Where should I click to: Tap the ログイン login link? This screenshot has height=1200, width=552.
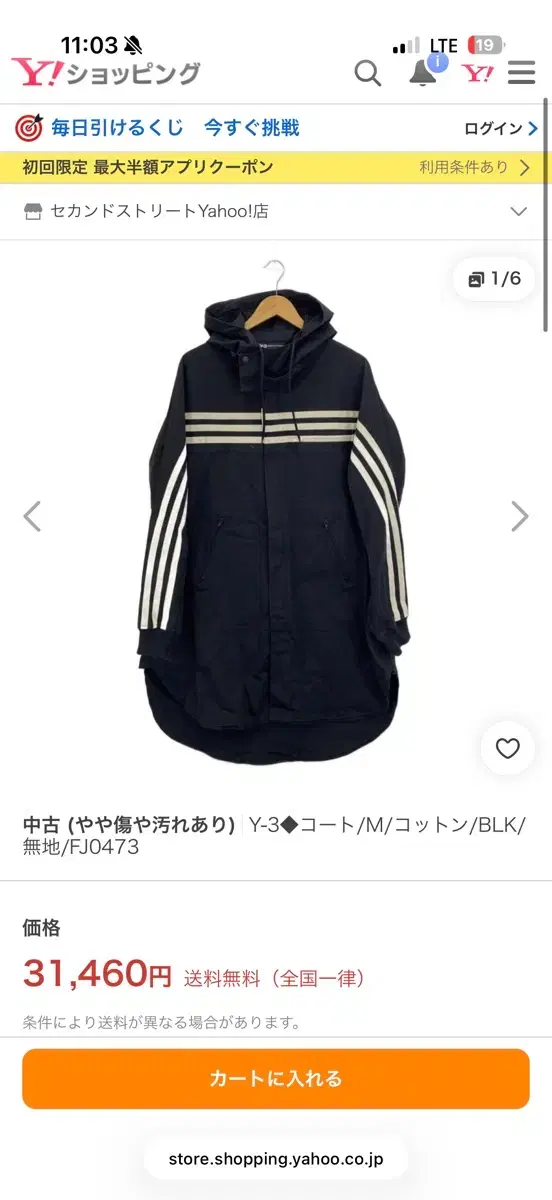pos(500,128)
